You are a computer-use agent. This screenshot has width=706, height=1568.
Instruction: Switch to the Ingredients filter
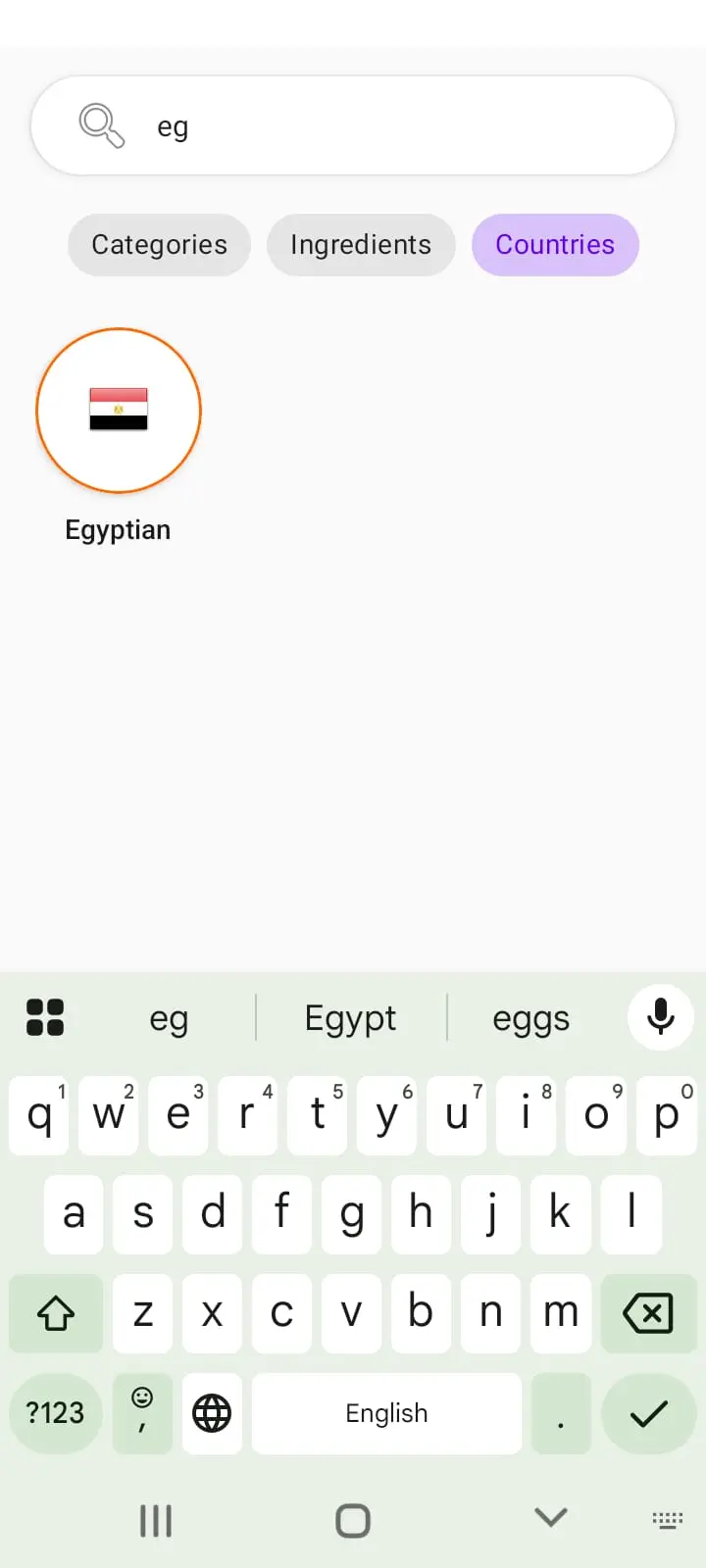point(361,245)
